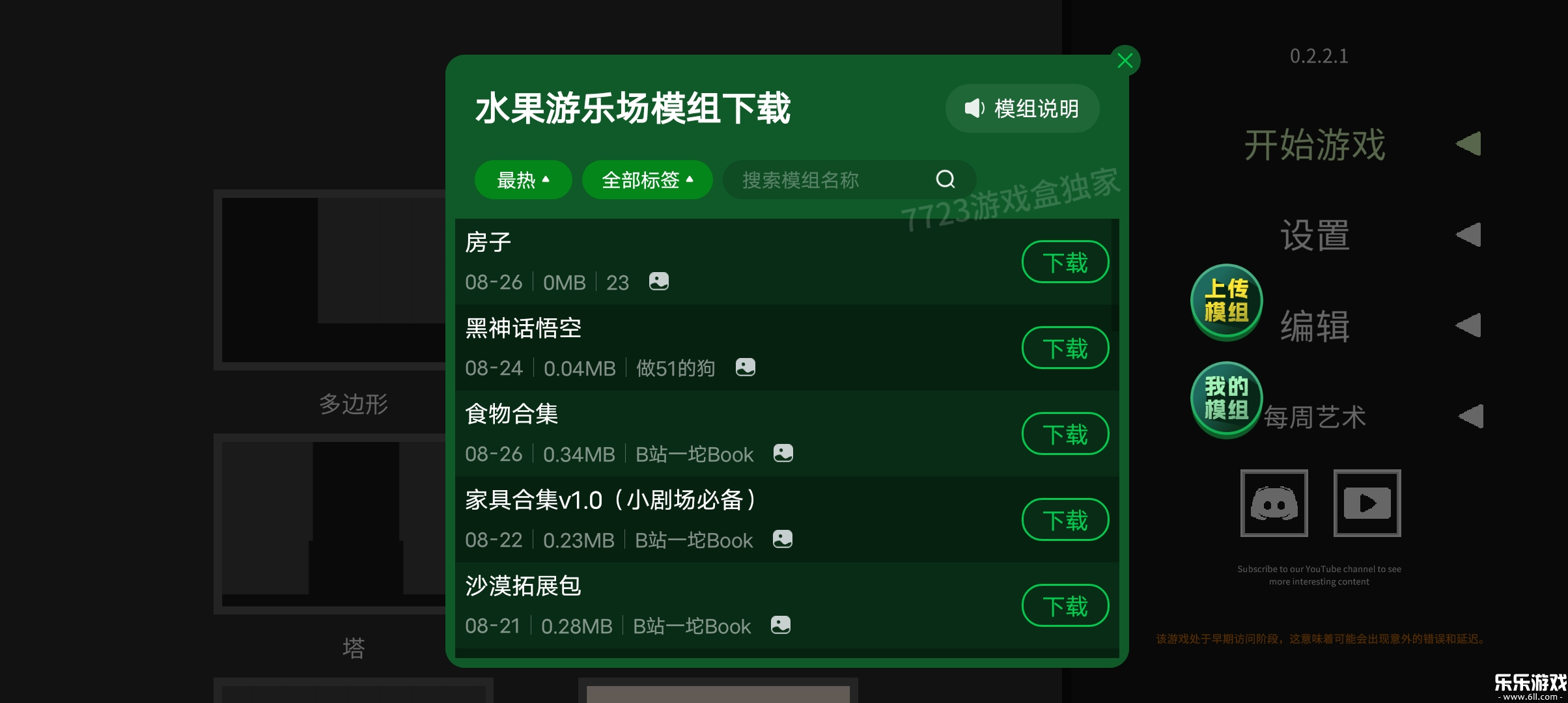Expand the 最热 sort dropdown

coord(523,180)
